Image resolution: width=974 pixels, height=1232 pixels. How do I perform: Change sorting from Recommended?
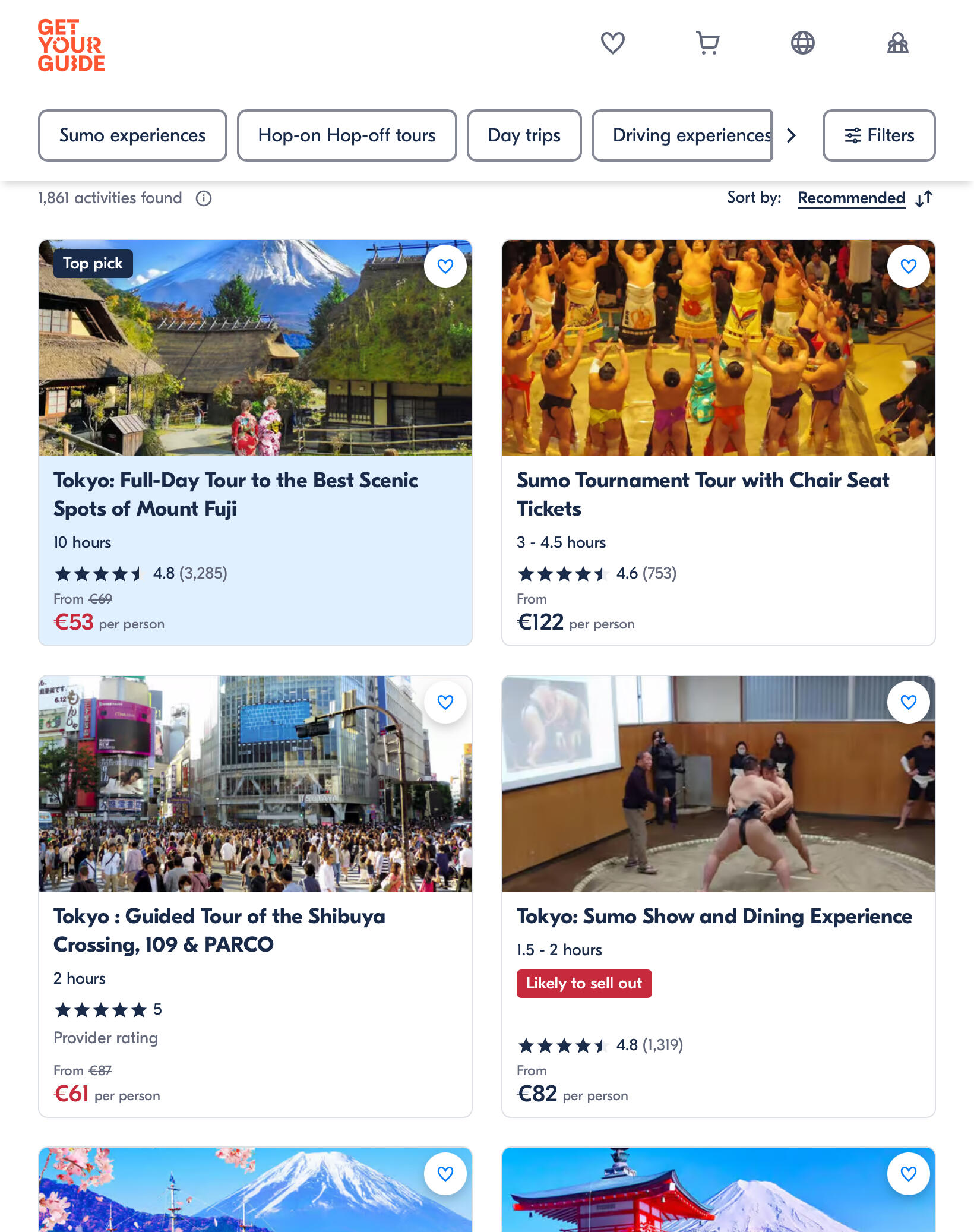click(851, 198)
